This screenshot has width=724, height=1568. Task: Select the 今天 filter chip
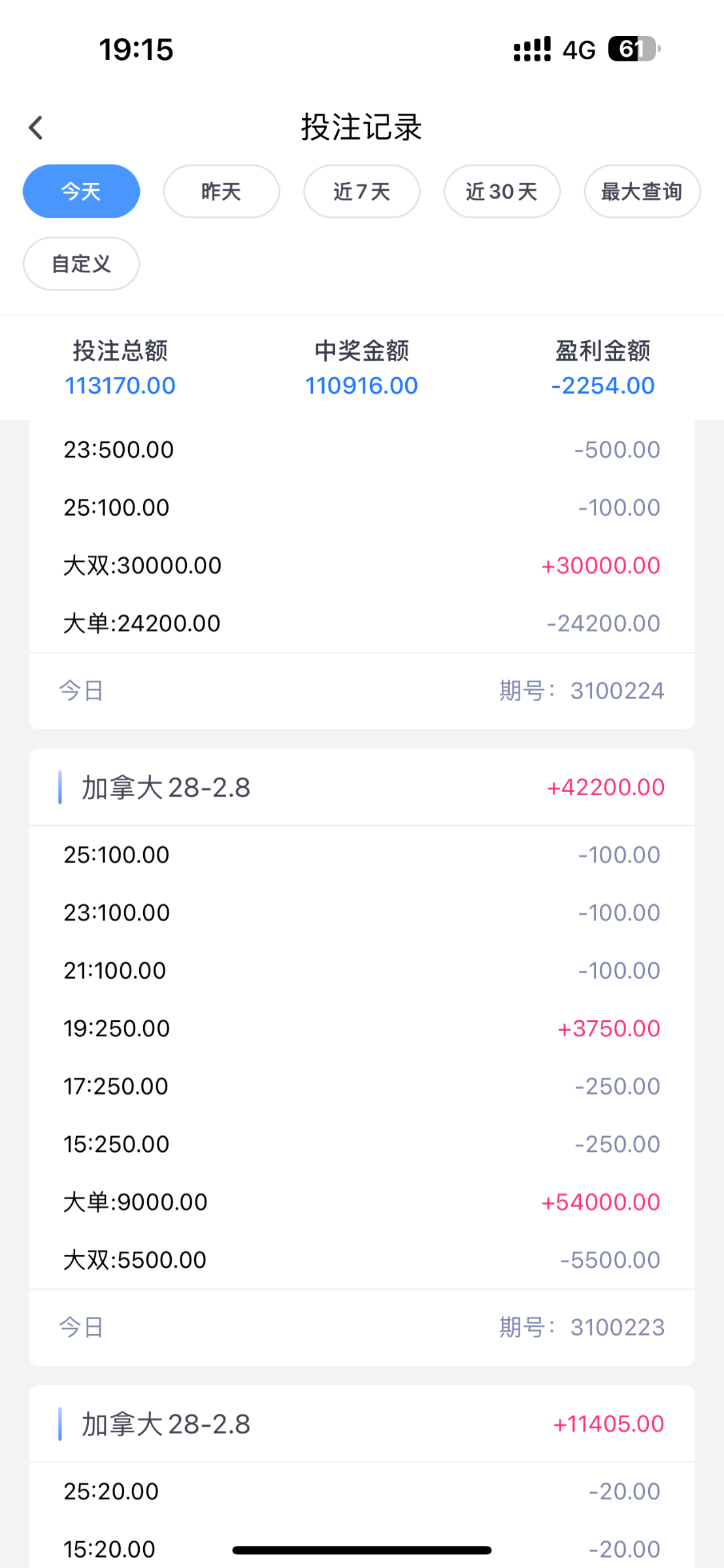click(x=80, y=191)
